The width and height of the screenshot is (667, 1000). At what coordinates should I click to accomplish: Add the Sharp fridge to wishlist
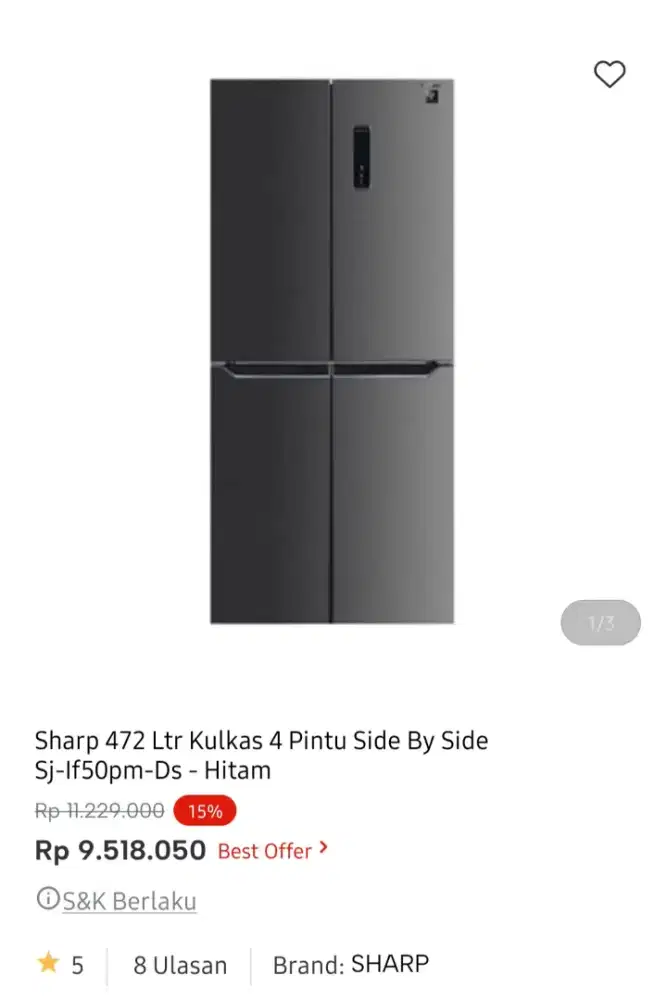pyautogui.click(x=609, y=75)
